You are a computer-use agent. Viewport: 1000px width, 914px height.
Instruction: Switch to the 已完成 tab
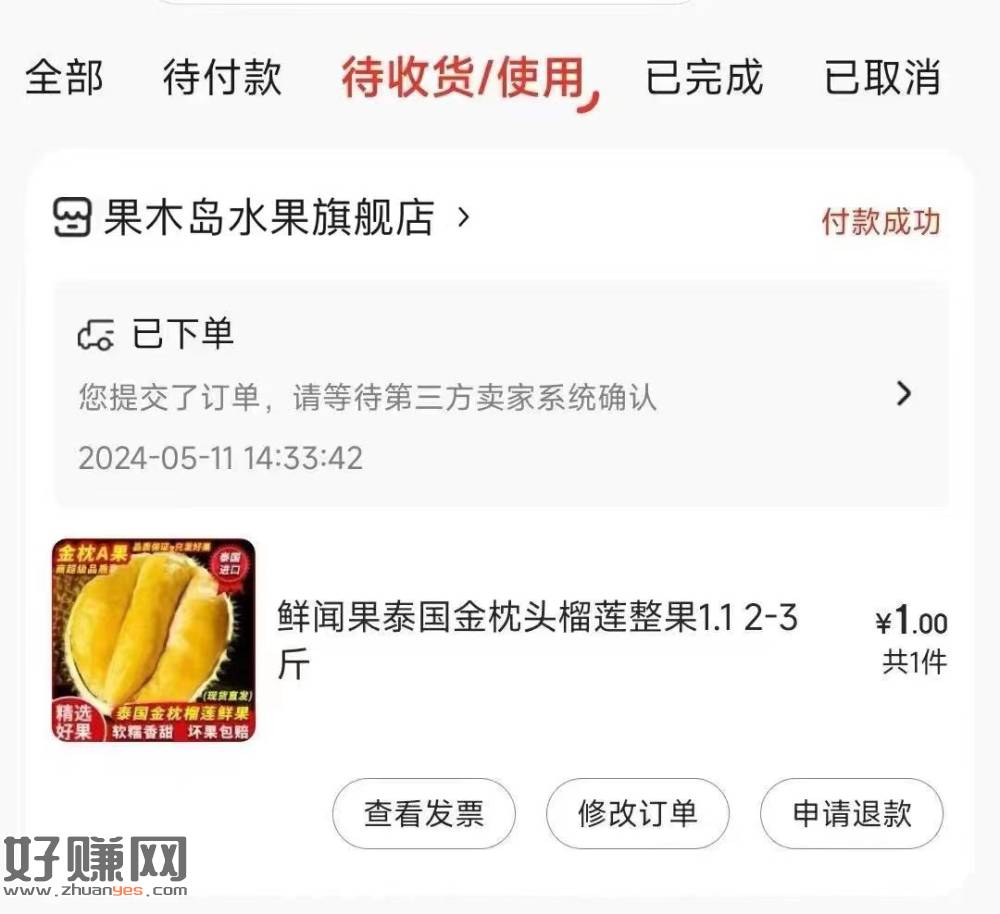point(704,78)
